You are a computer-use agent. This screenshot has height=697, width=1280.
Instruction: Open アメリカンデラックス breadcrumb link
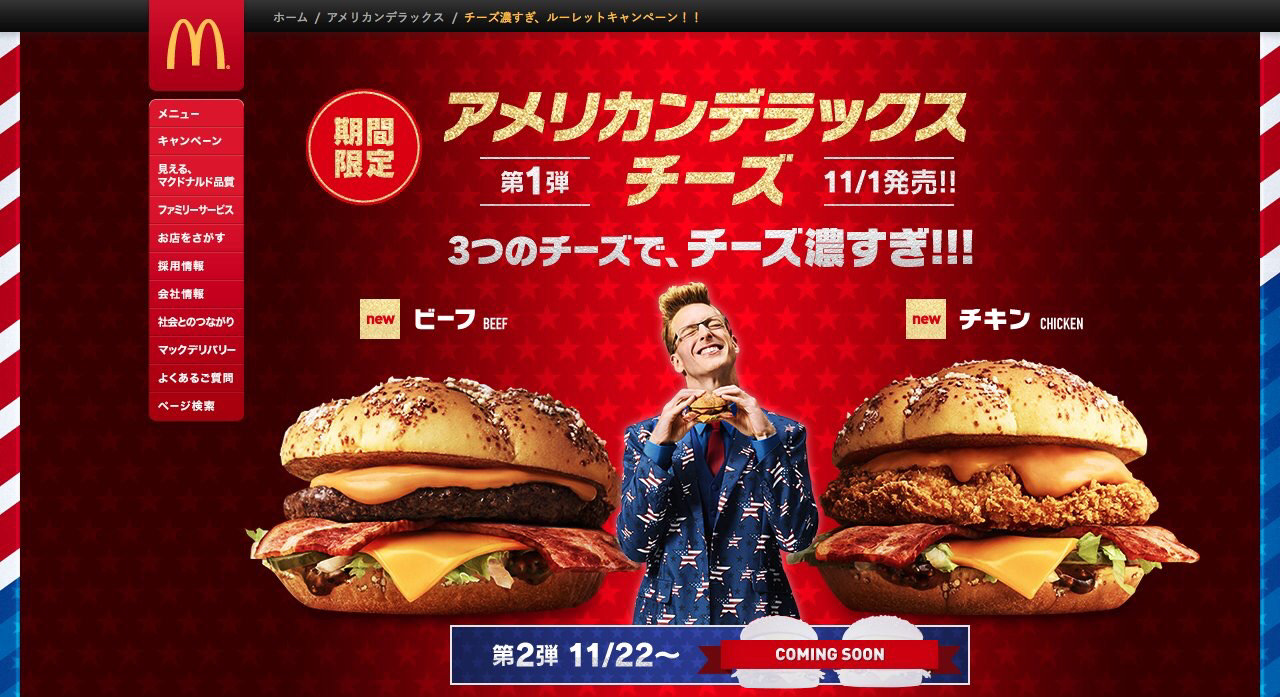387,18
